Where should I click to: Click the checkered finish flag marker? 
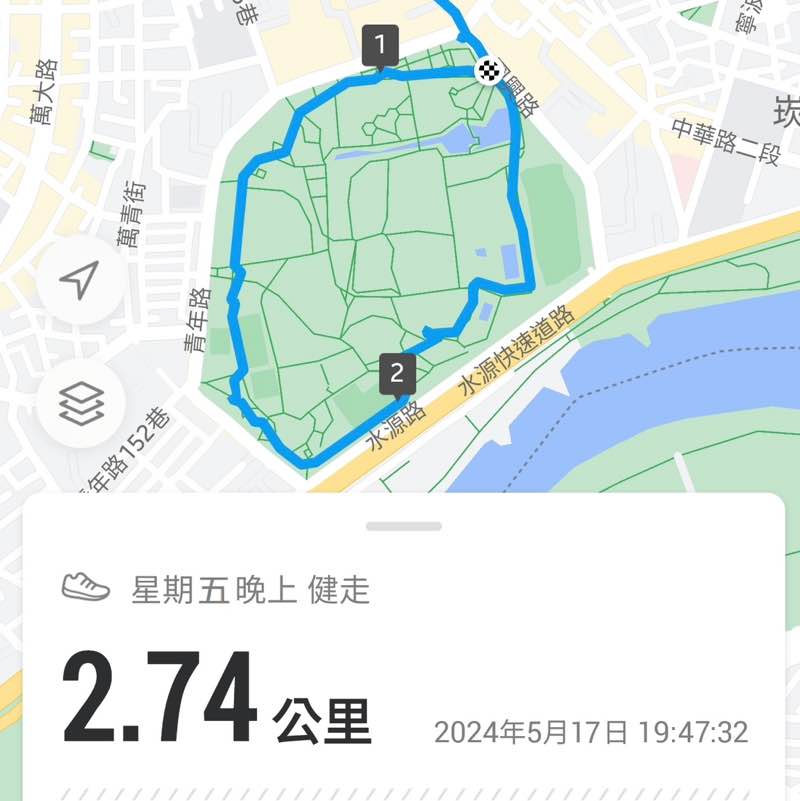(x=487, y=72)
